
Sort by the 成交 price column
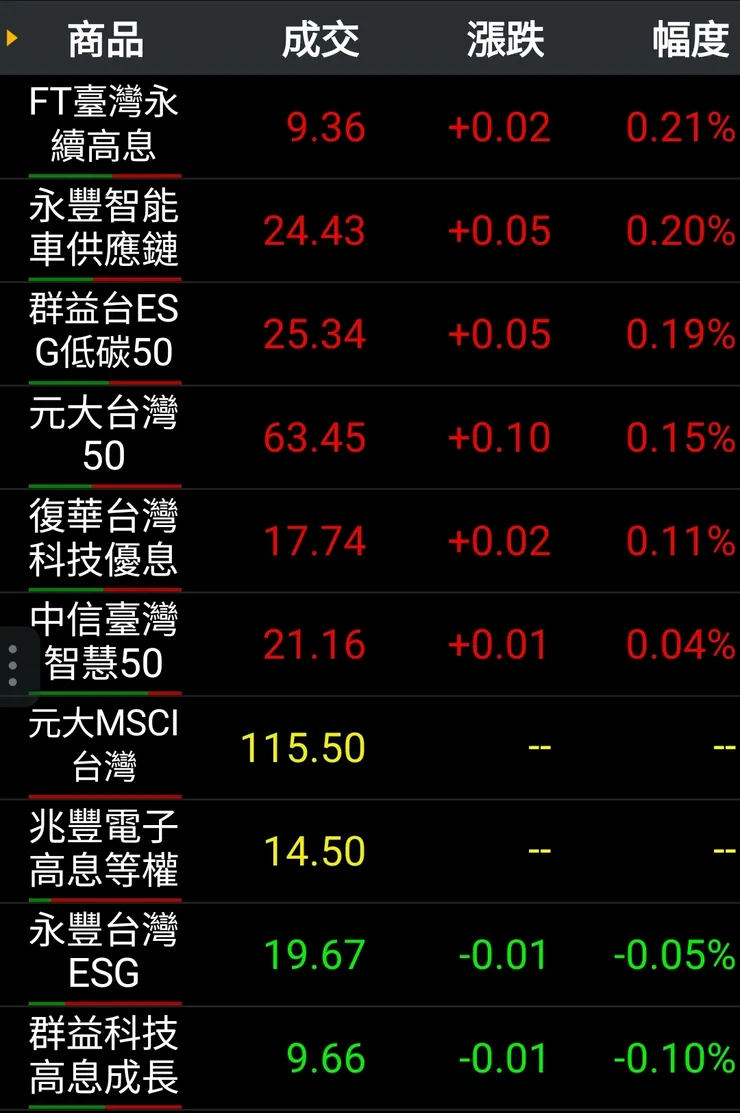pyautogui.click(x=320, y=40)
